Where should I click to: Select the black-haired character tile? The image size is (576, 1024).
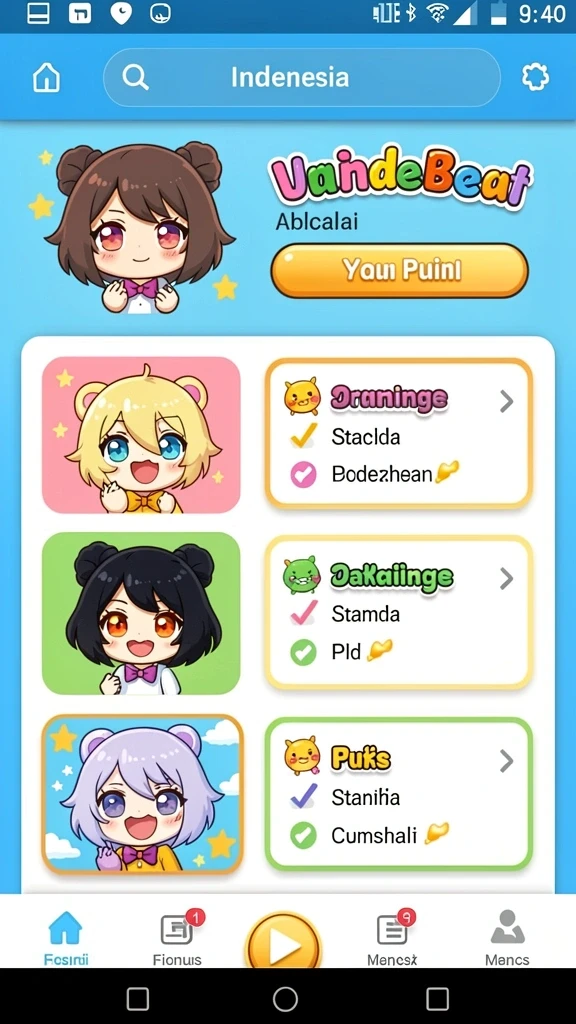coord(141,613)
